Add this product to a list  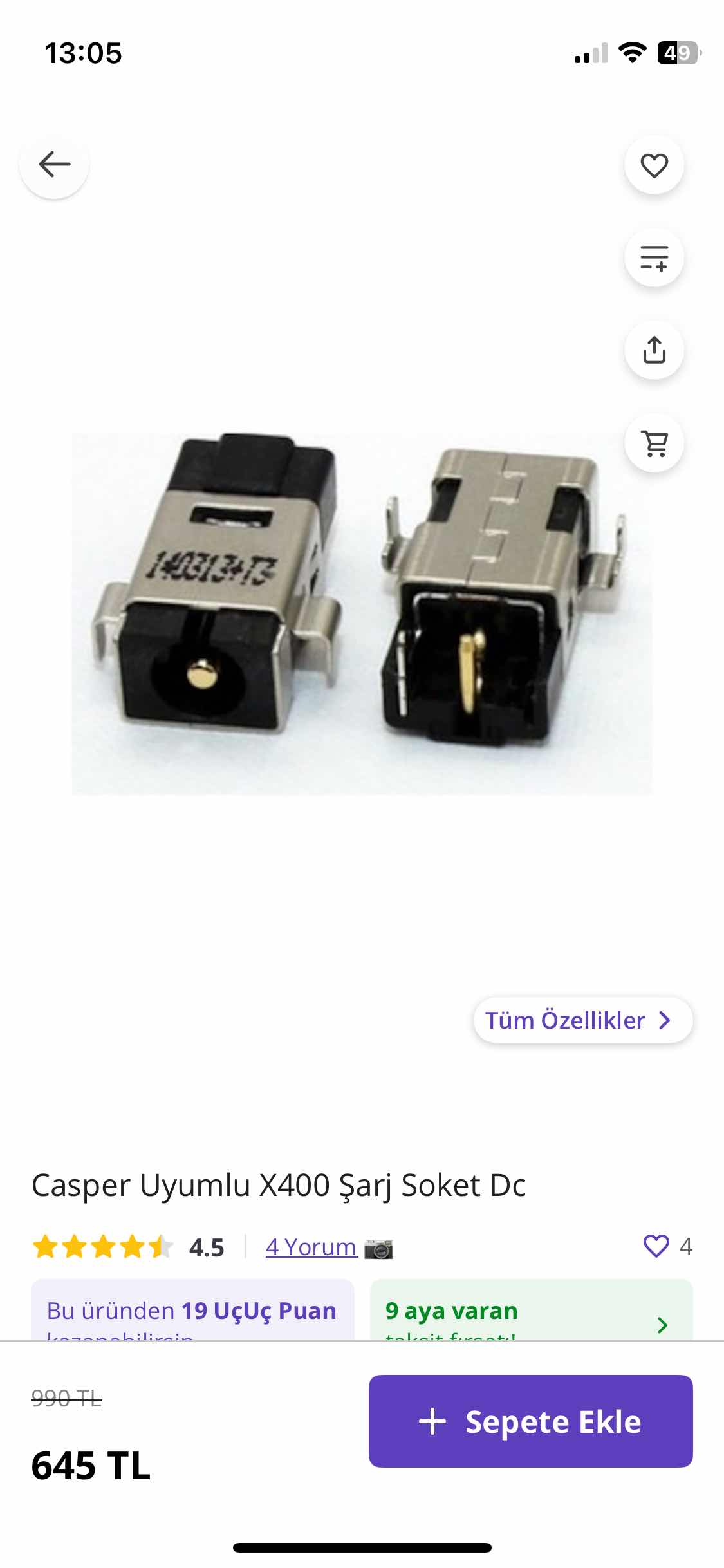[x=654, y=257]
